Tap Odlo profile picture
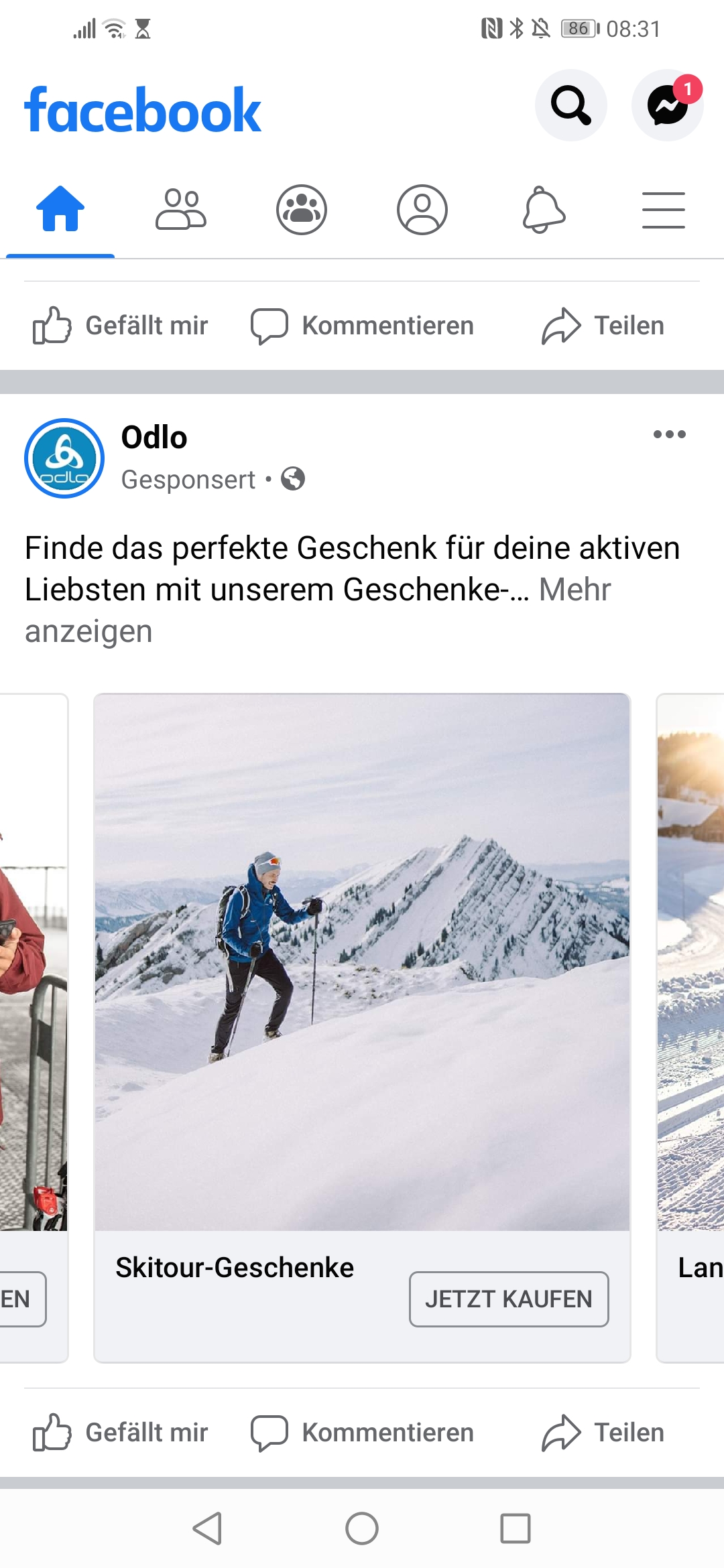724x1568 pixels. click(64, 458)
